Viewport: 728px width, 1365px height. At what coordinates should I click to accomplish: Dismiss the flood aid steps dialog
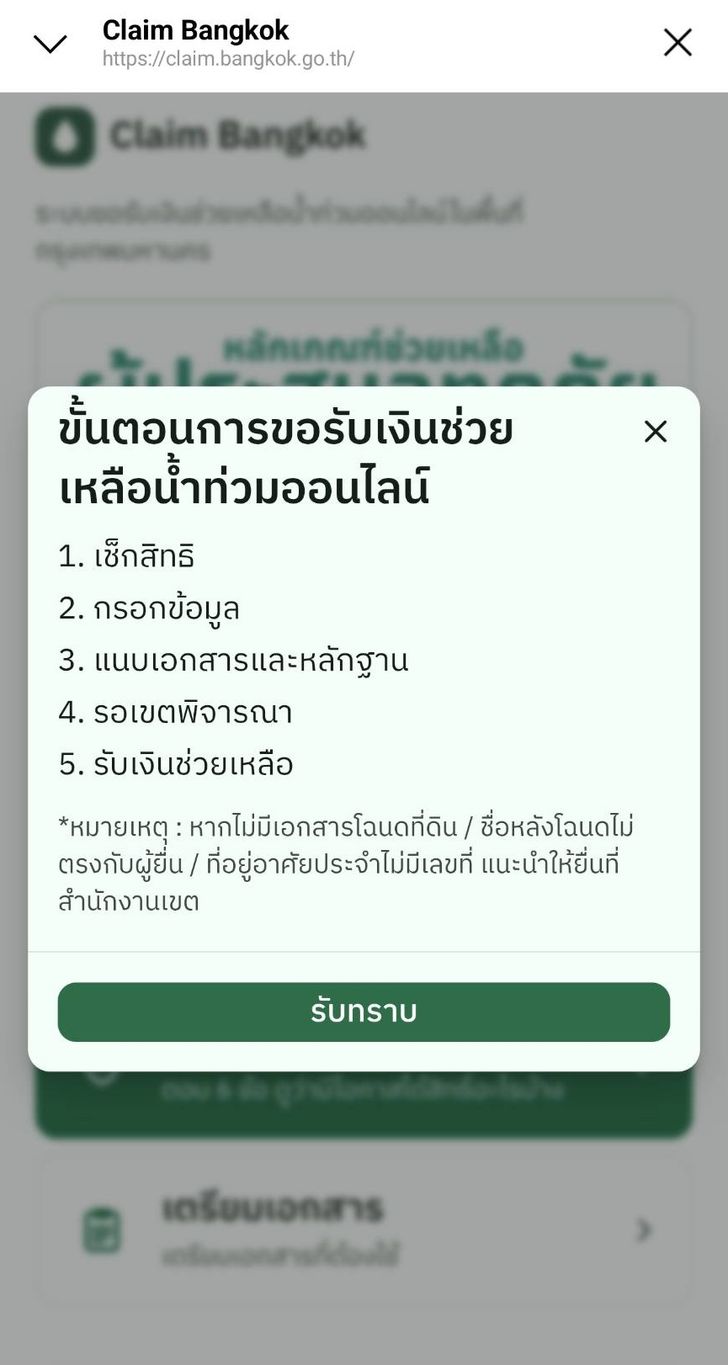[x=655, y=432]
